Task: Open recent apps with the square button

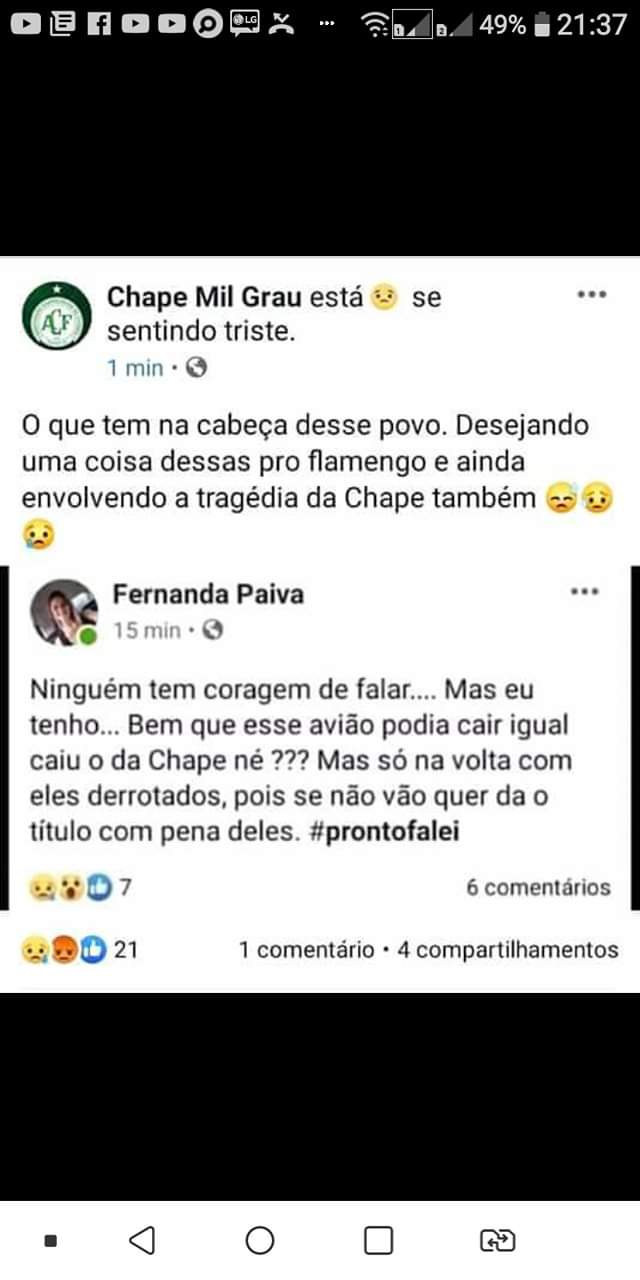Action: 378,1241
